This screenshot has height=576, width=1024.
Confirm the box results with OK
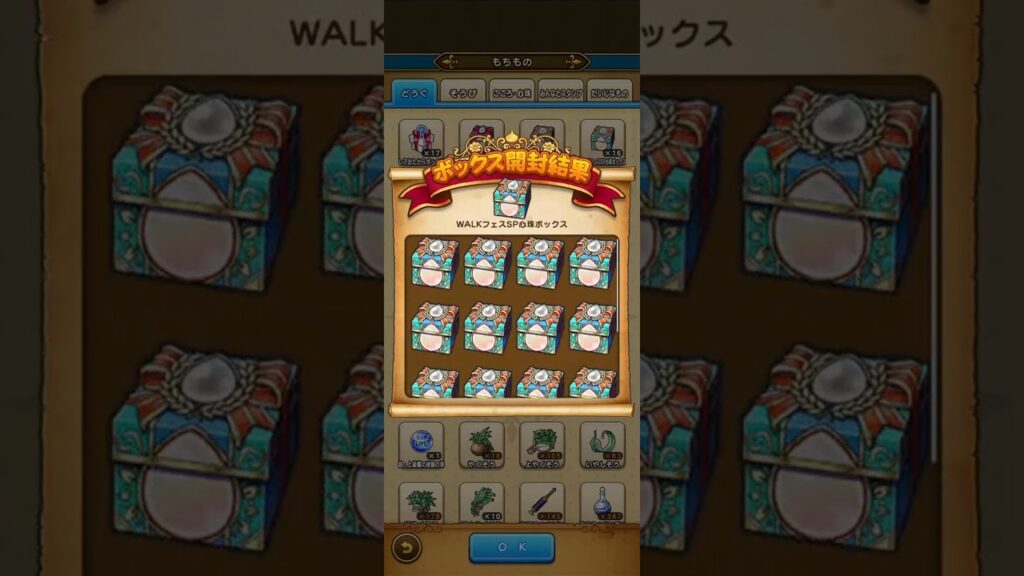coord(511,547)
